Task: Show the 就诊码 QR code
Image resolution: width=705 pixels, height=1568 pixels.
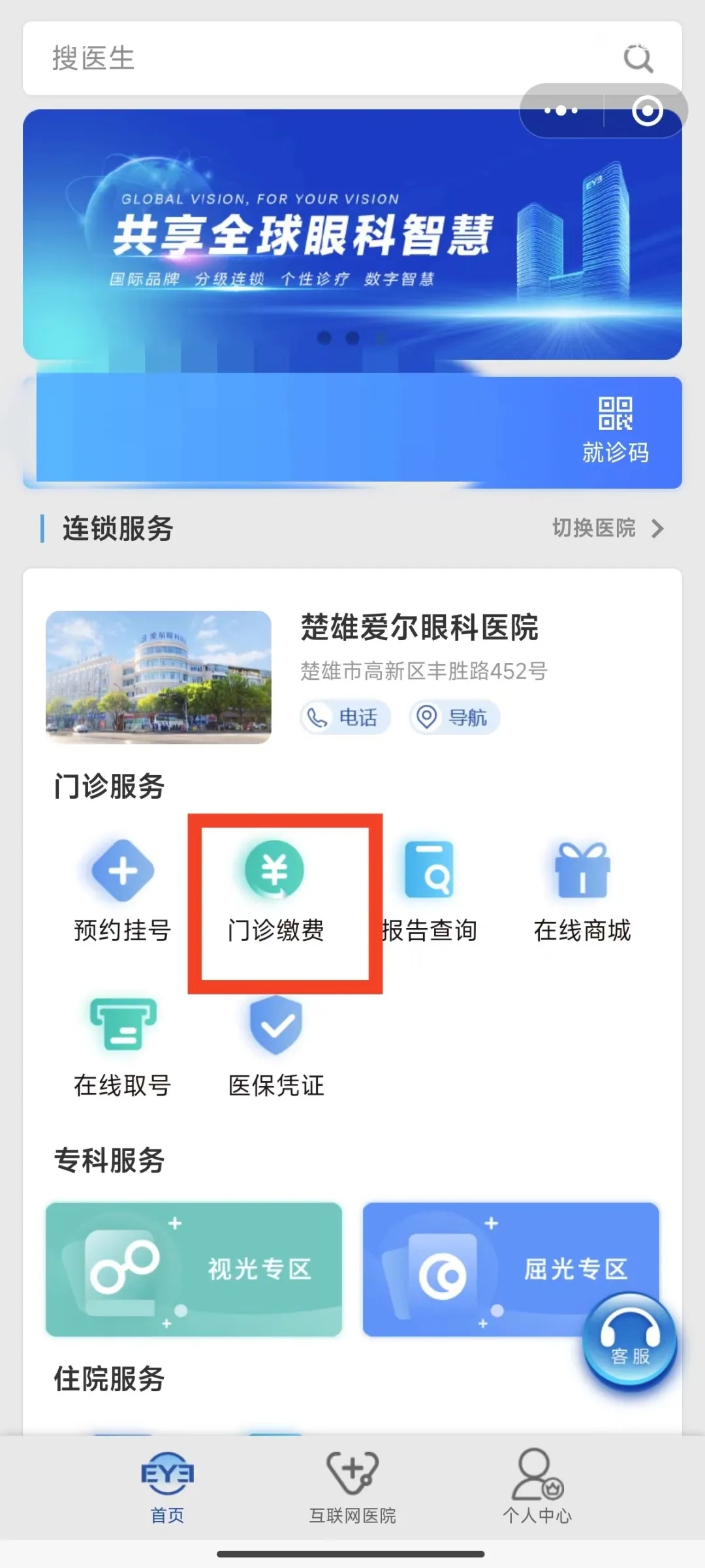Action: point(615,431)
